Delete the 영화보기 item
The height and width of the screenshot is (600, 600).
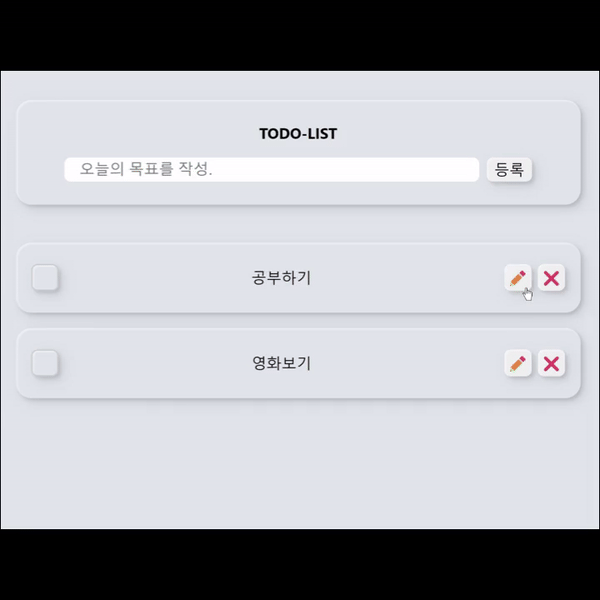(551, 363)
